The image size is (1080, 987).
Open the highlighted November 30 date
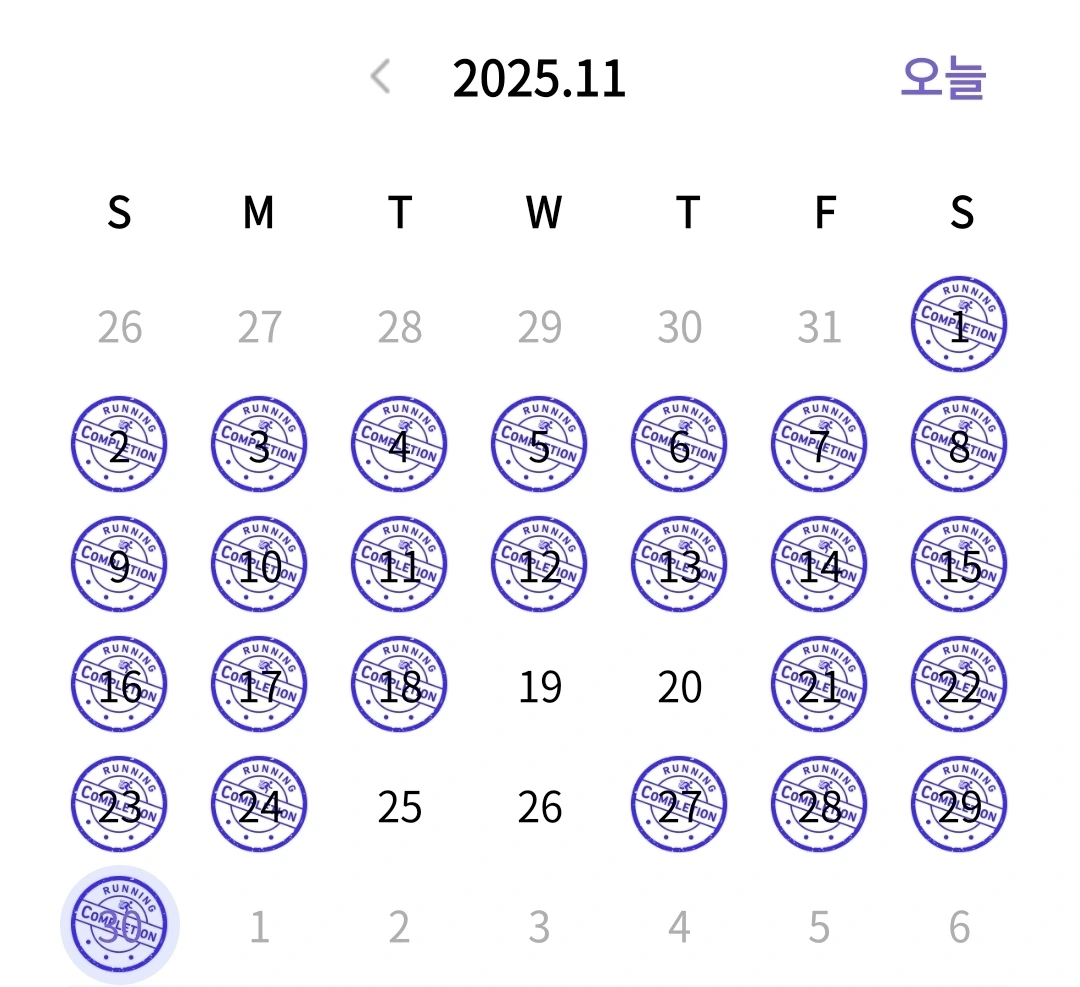pos(120,924)
